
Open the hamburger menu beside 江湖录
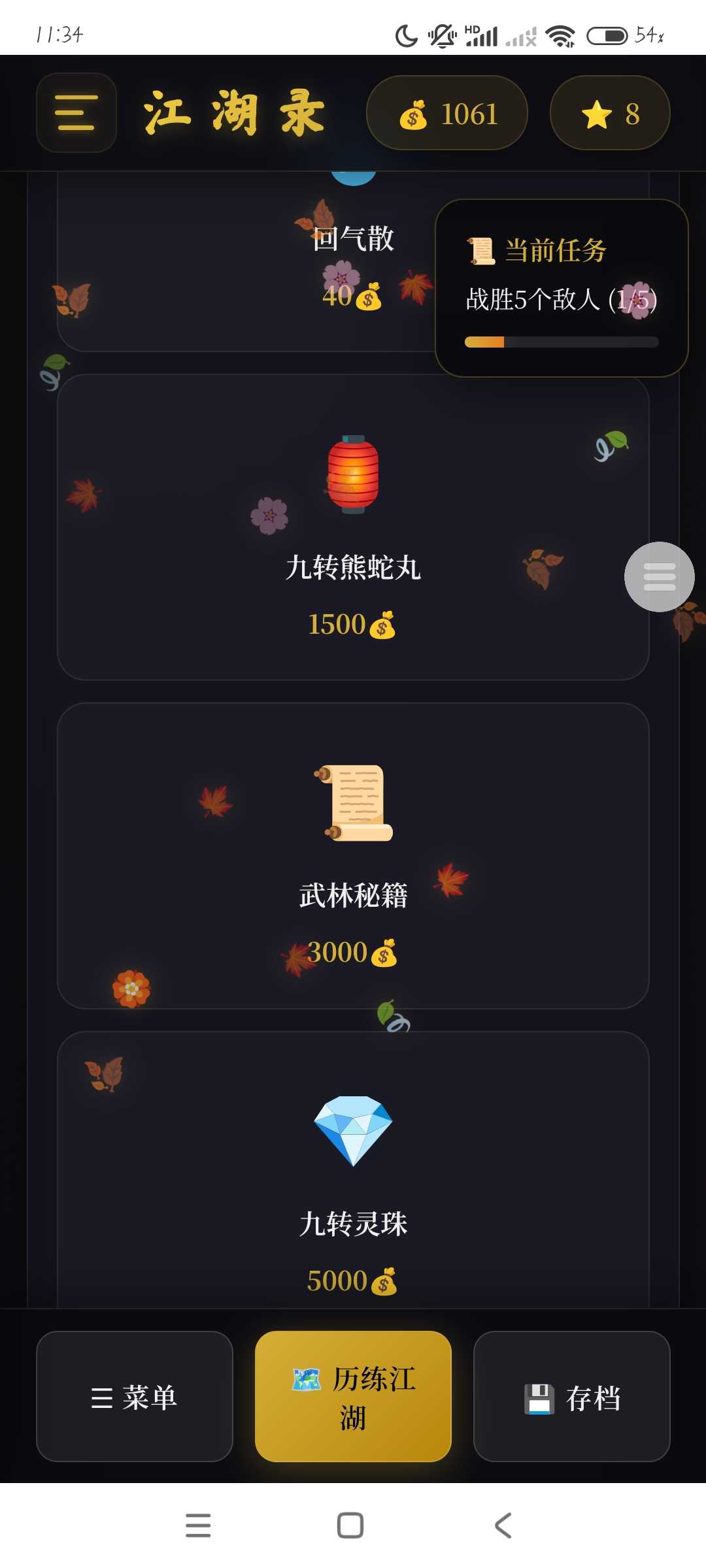click(x=76, y=112)
